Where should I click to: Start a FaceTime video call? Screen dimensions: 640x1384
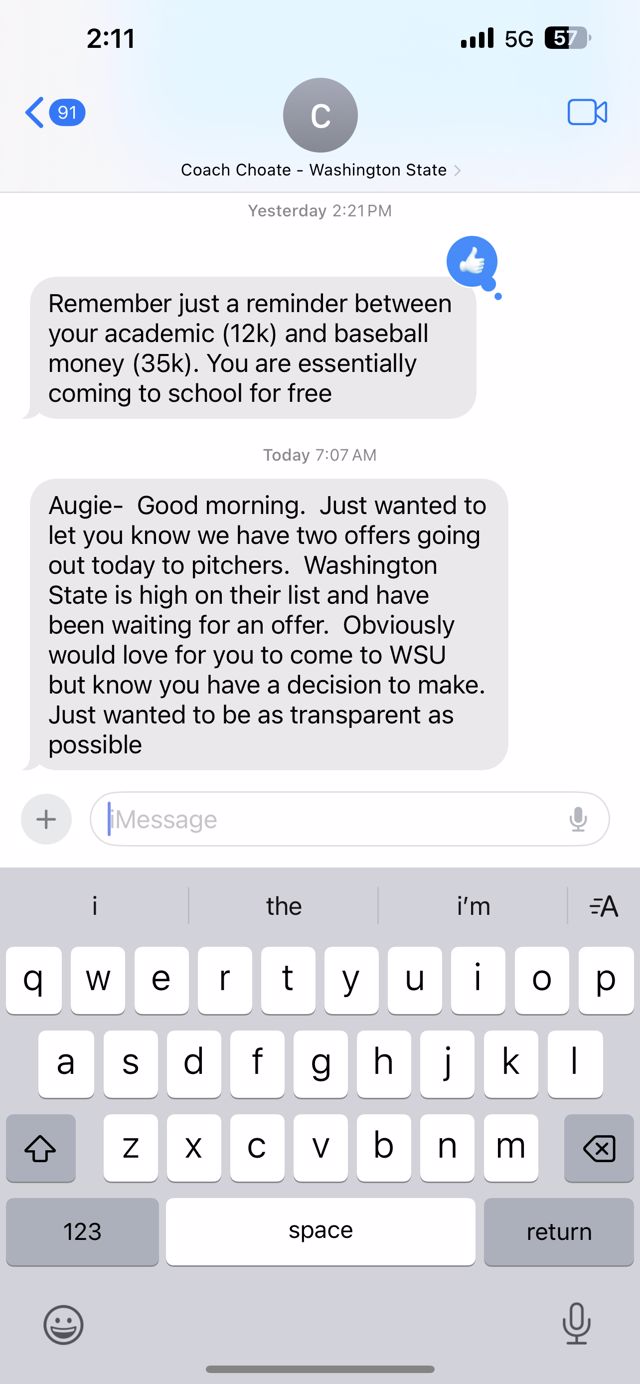coord(587,112)
